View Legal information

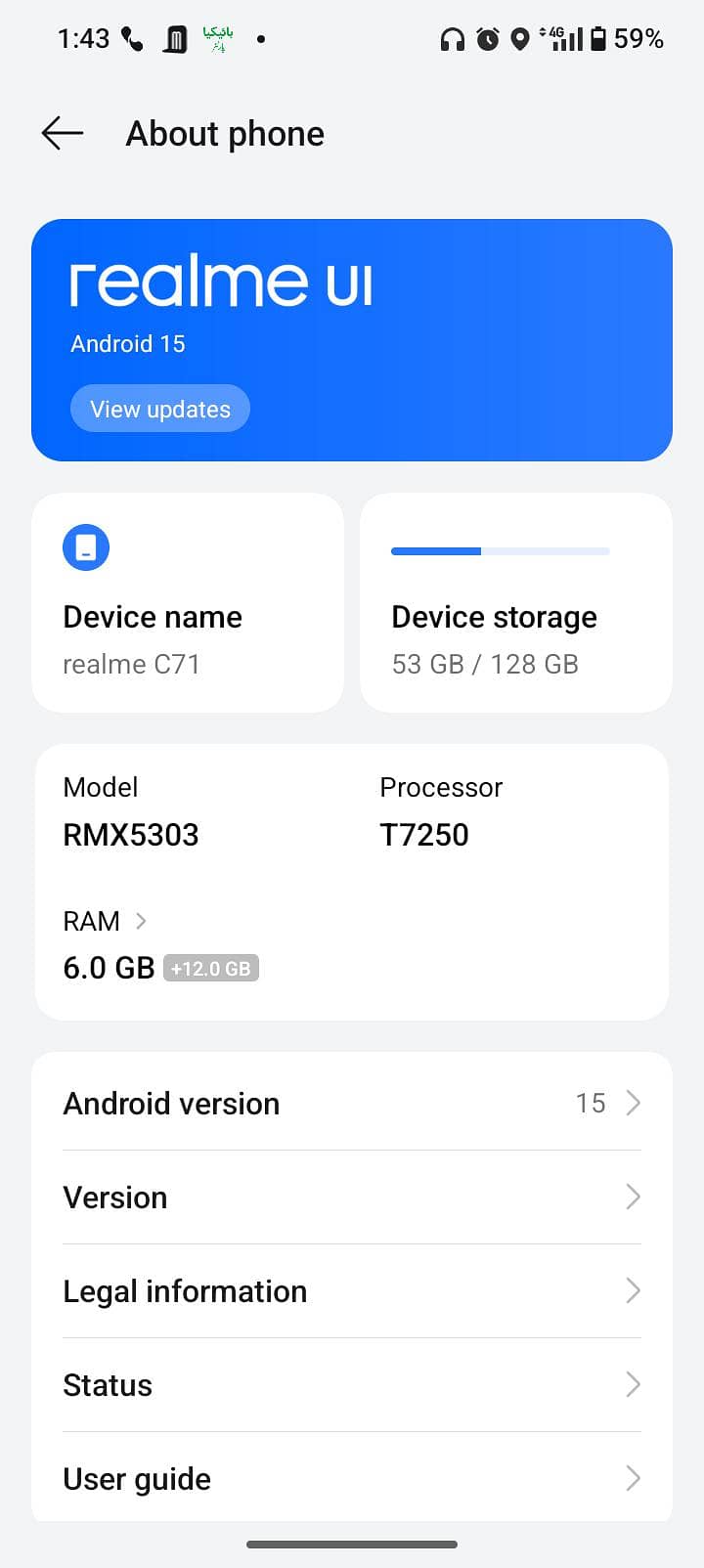click(x=352, y=1290)
